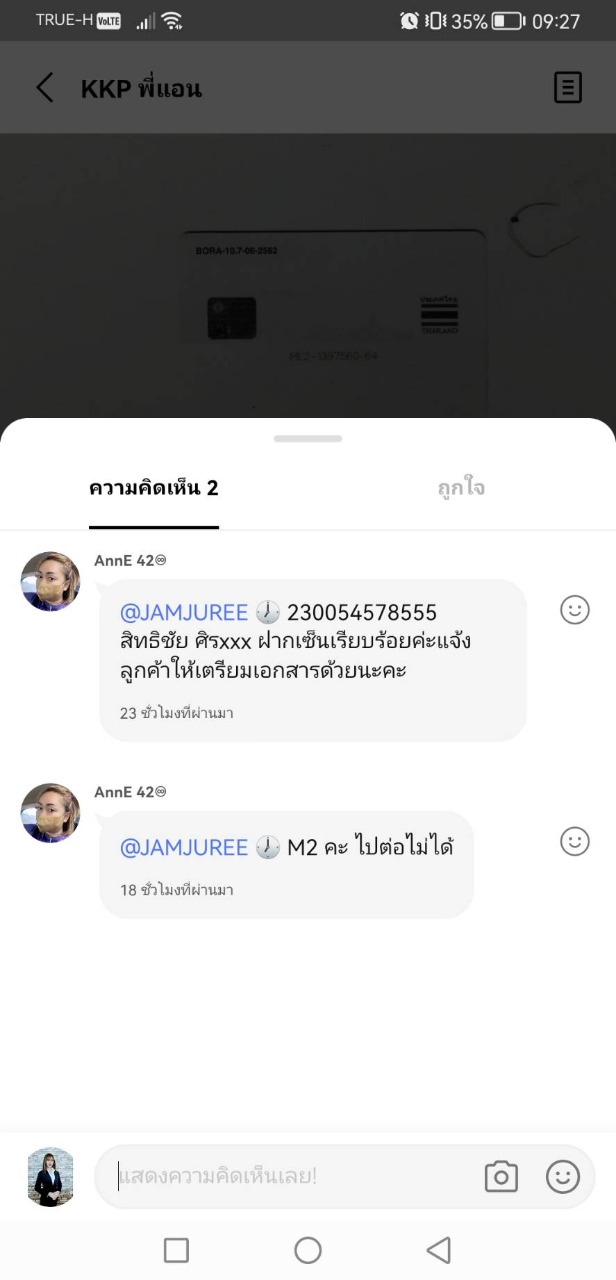The image size is (616, 1280).
Task: Open the notes list icon
Action: tap(567, 88)
